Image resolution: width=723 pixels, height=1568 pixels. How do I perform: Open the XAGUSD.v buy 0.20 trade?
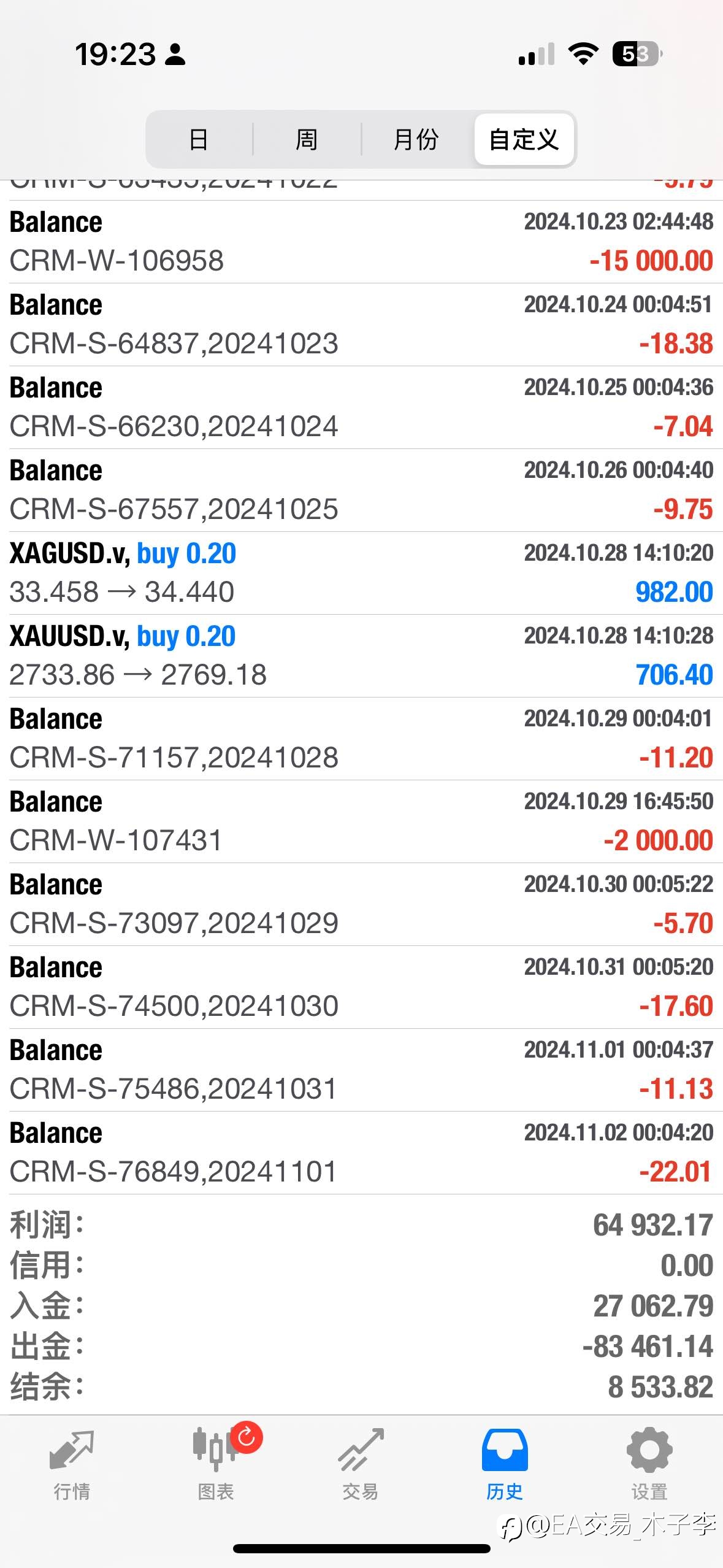[x=361, y=573]
